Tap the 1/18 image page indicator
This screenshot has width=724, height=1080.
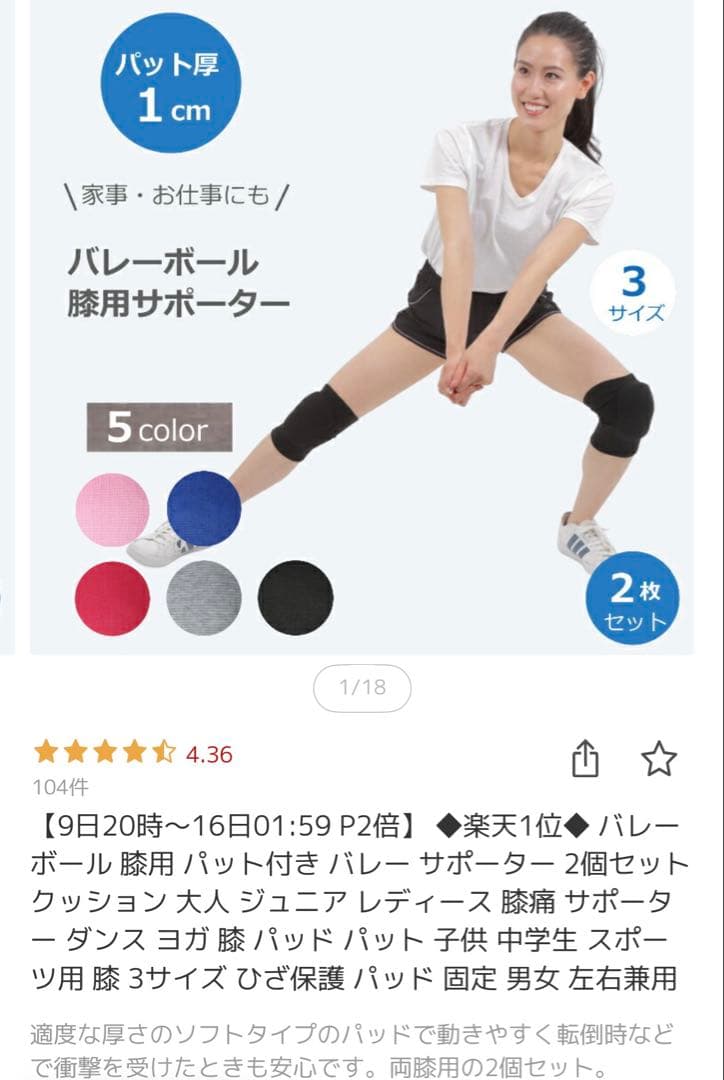pos(362,688)
